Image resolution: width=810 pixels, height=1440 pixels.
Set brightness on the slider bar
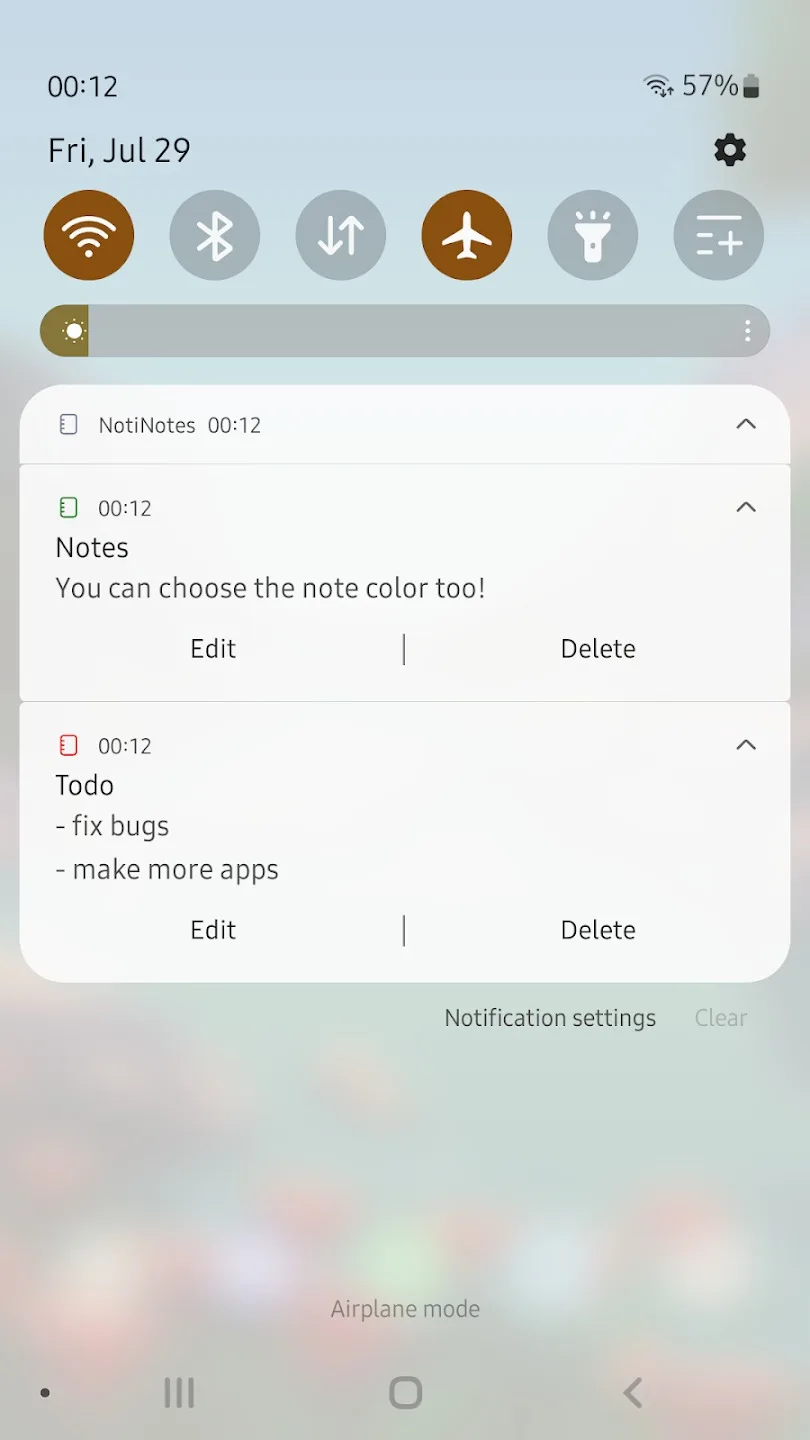(405, 331)
